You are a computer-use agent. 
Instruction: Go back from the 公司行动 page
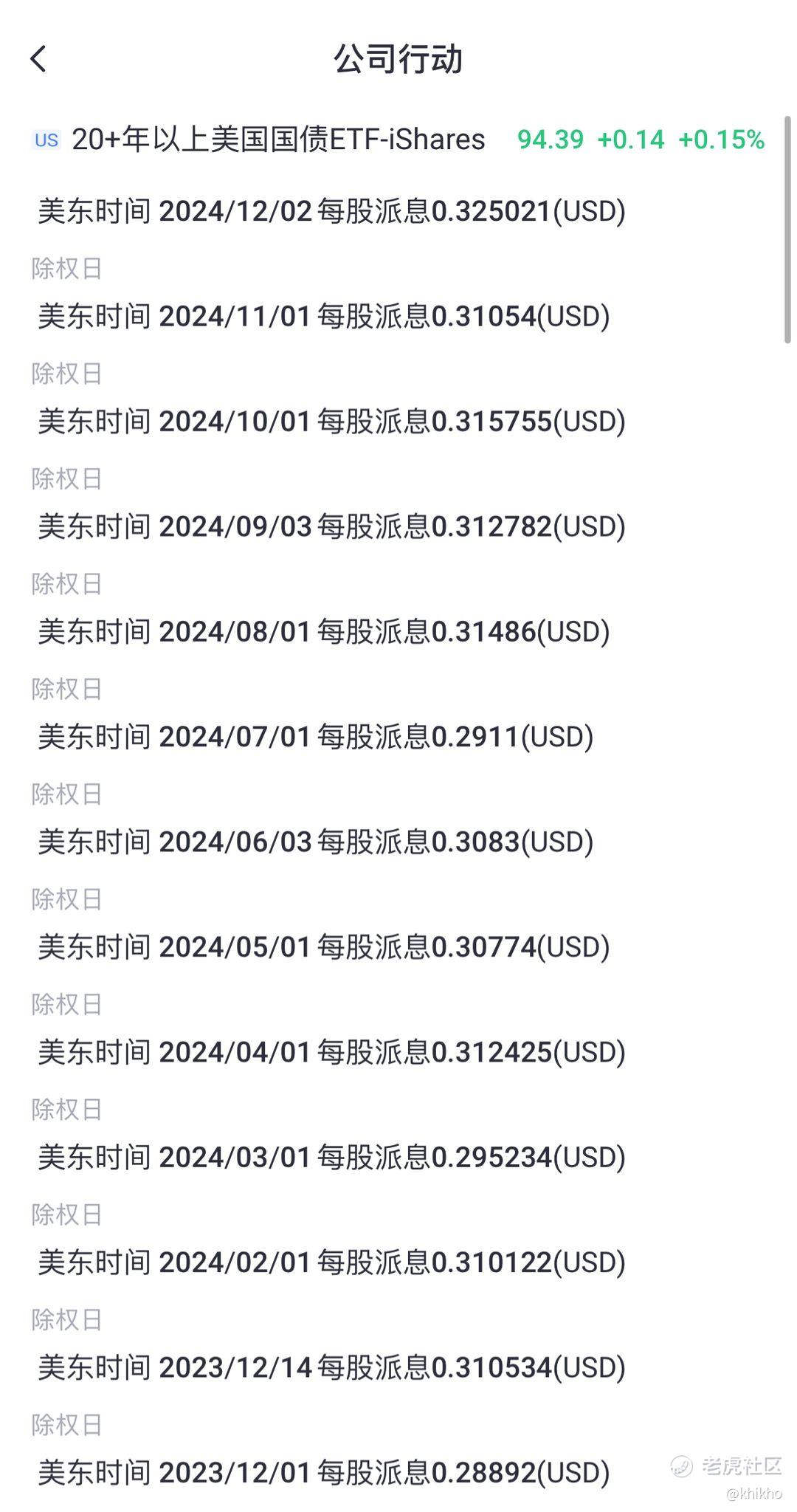38,59
